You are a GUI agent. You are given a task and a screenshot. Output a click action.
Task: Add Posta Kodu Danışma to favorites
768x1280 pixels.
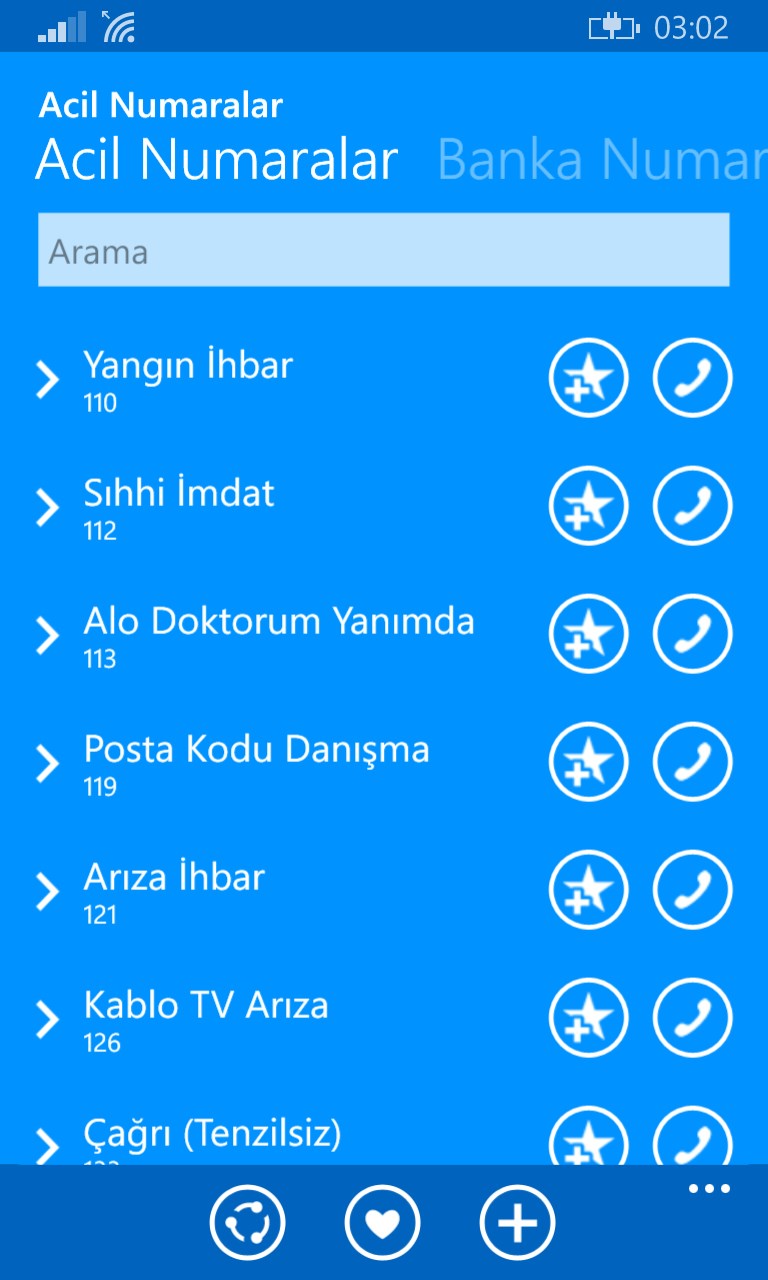[x=588, y=762]
